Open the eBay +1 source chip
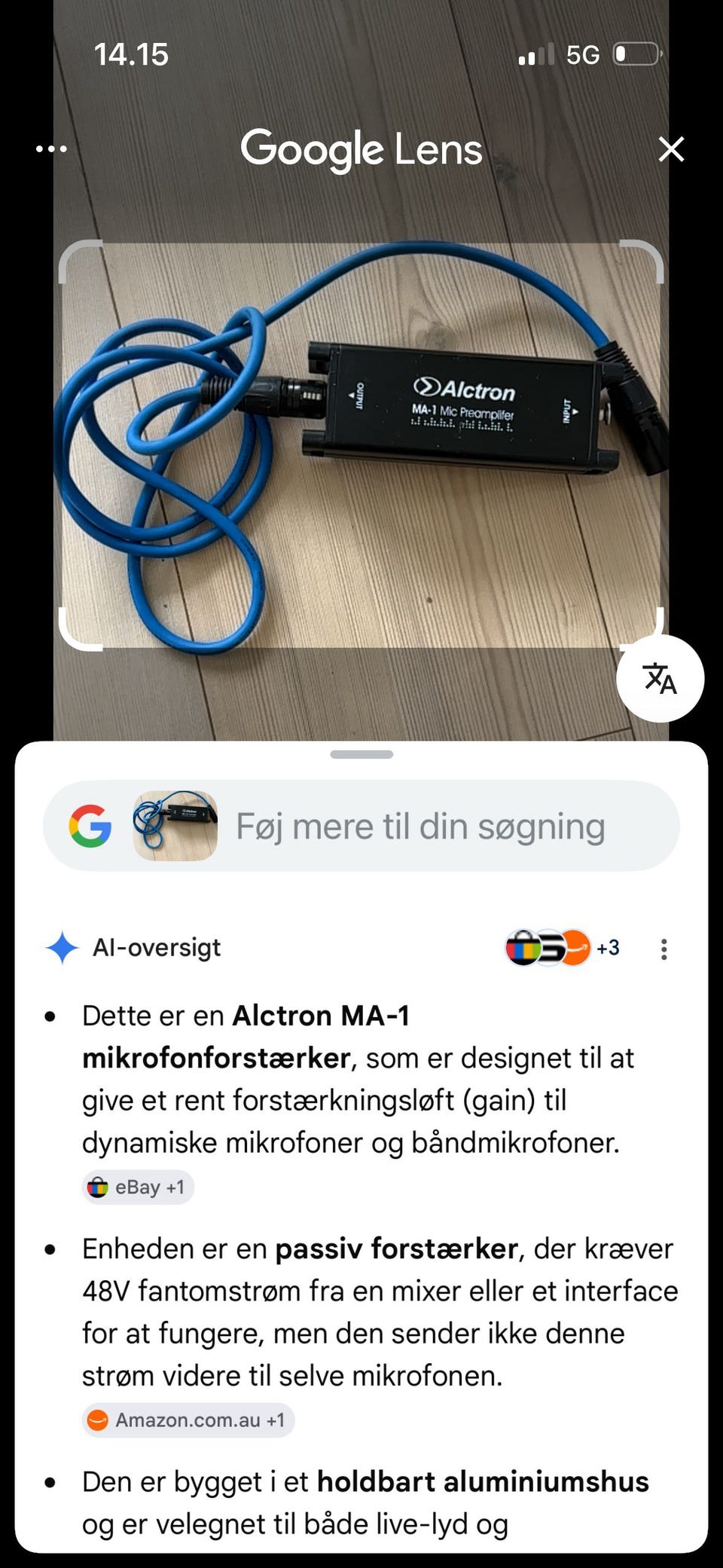This screenshot has width=723, height=1568. coord(138,1187)
